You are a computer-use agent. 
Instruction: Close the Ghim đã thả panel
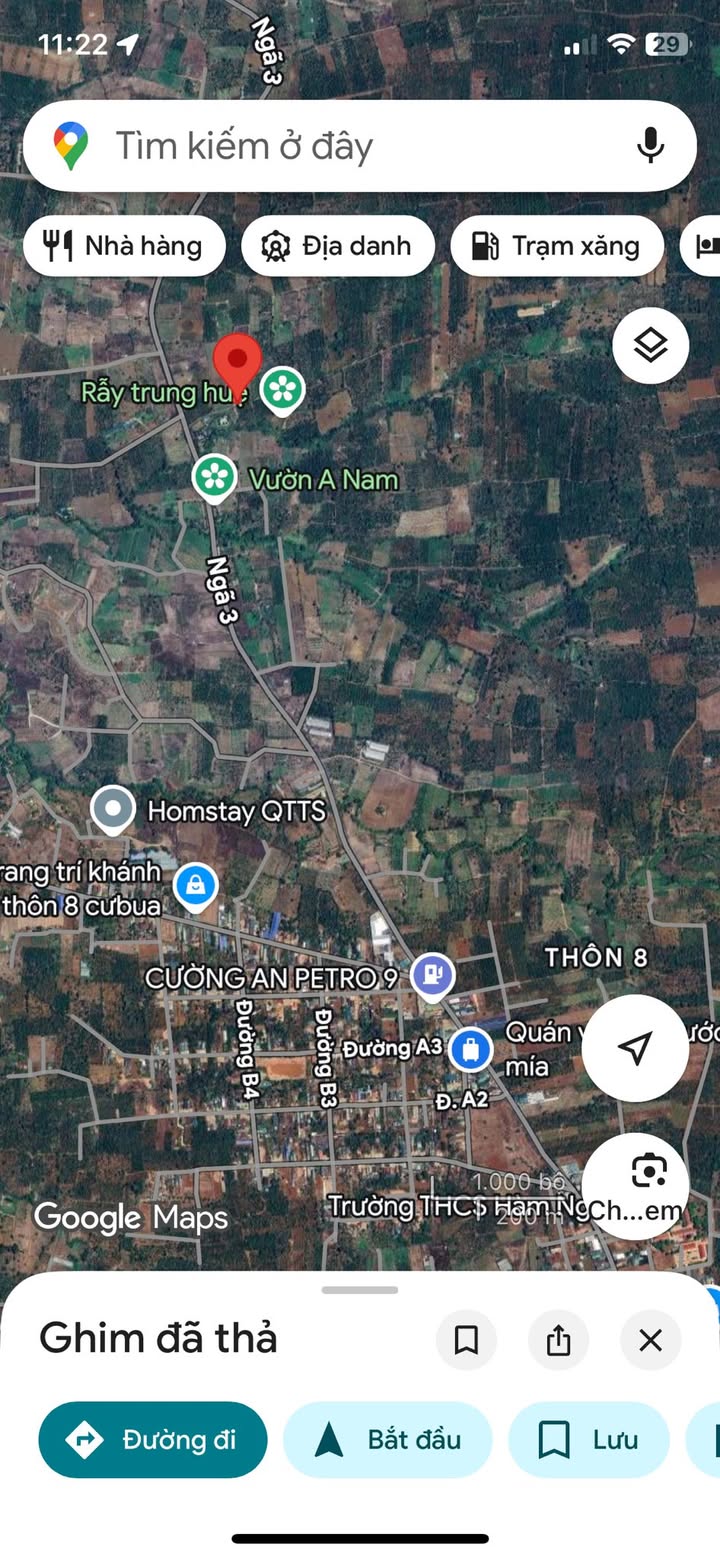[x=650, y=1340]
